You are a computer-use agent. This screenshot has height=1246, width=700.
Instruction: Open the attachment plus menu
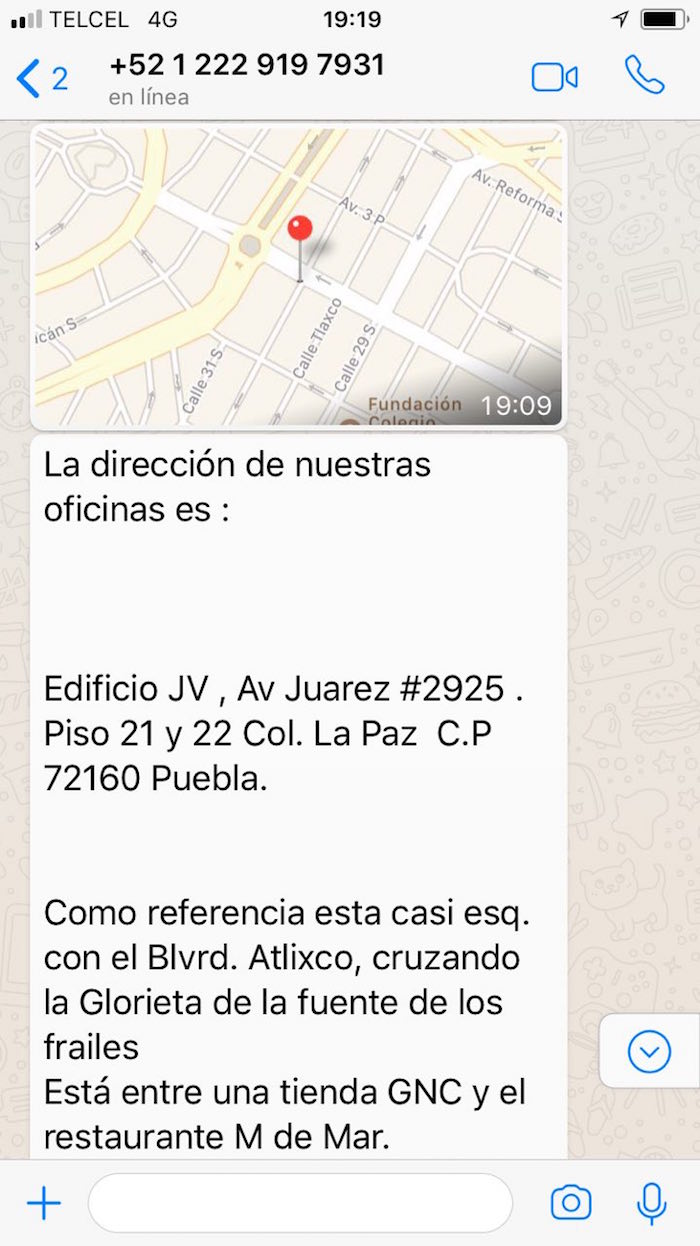coord(44,1203)
